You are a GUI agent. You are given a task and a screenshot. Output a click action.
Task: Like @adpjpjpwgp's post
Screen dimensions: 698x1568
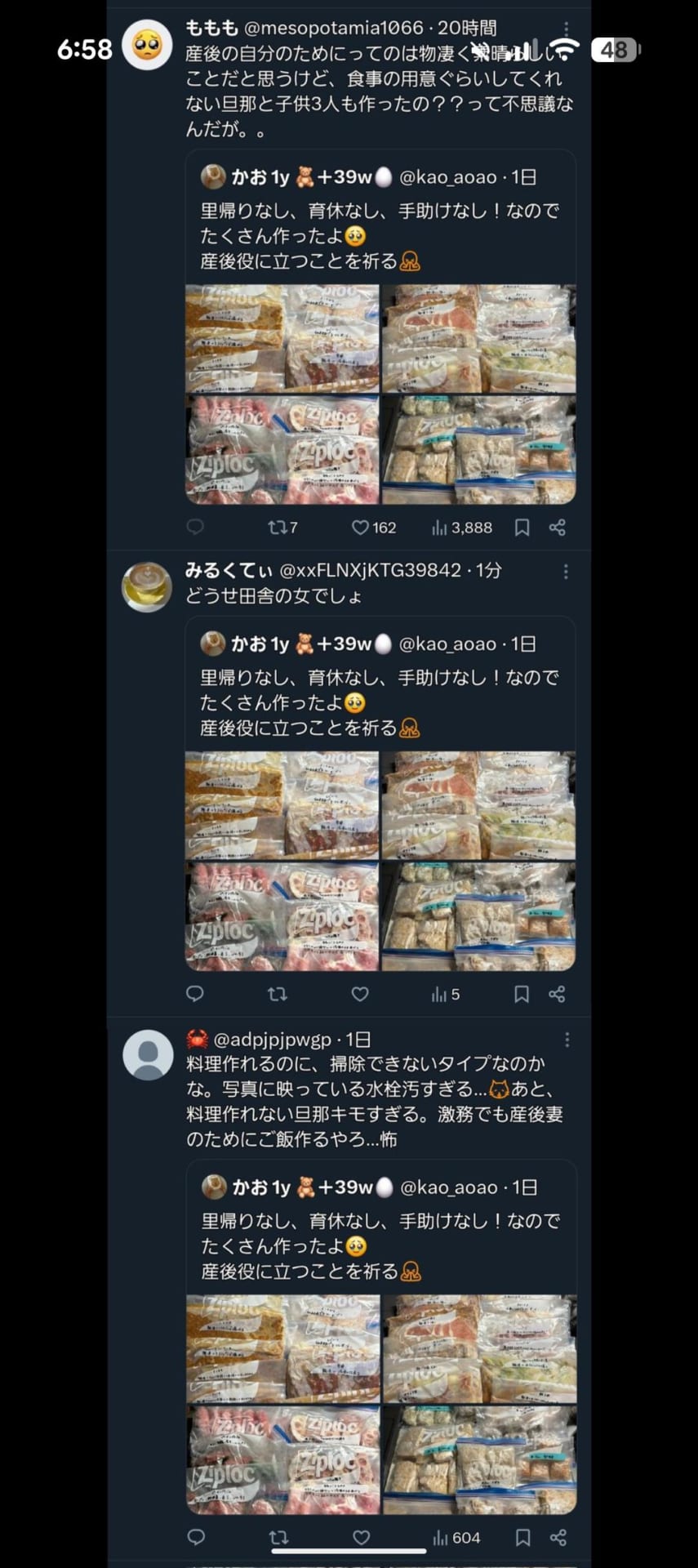click(361, 1538)
